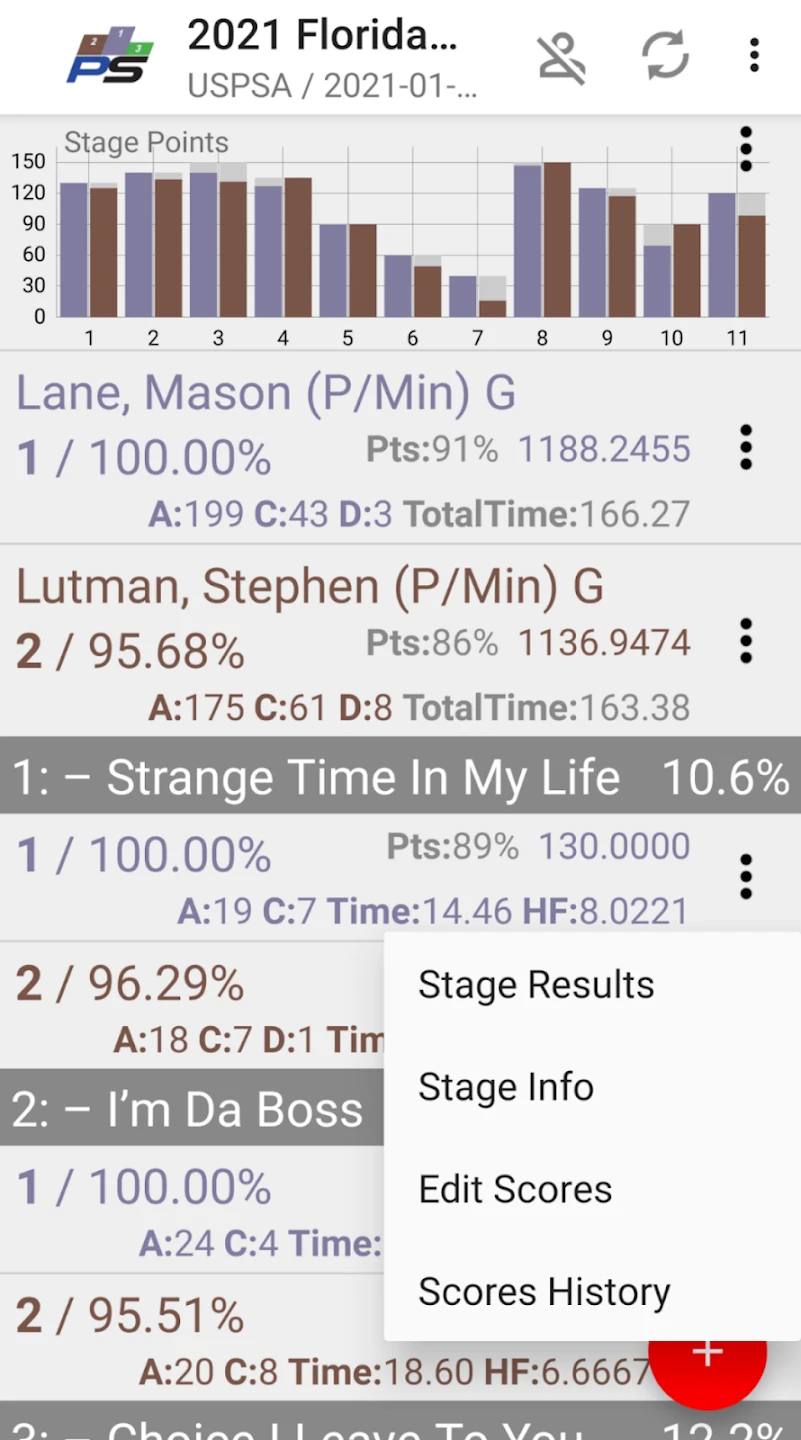The width and height of the screenshot is (801, 1440).
Task: Choose Edit Scores in the popup menu
Action: [592, 1189]
